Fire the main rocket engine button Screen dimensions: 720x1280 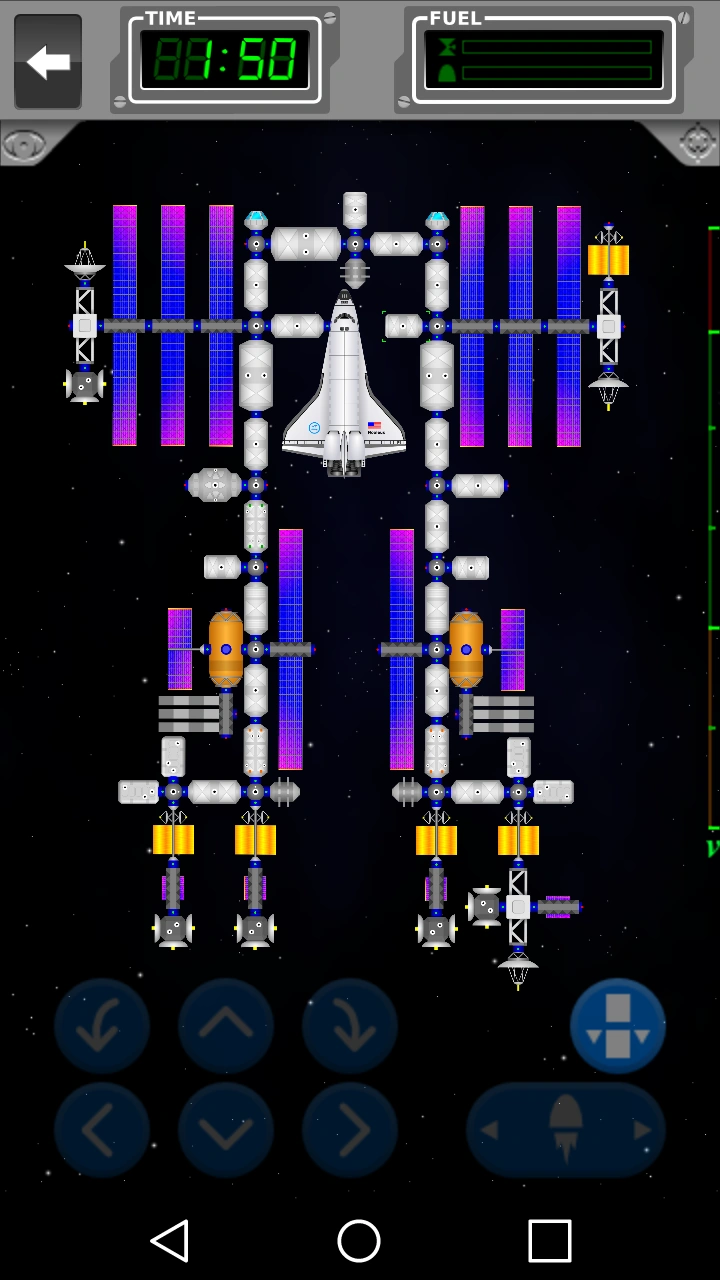click(x=566, y=1130)
